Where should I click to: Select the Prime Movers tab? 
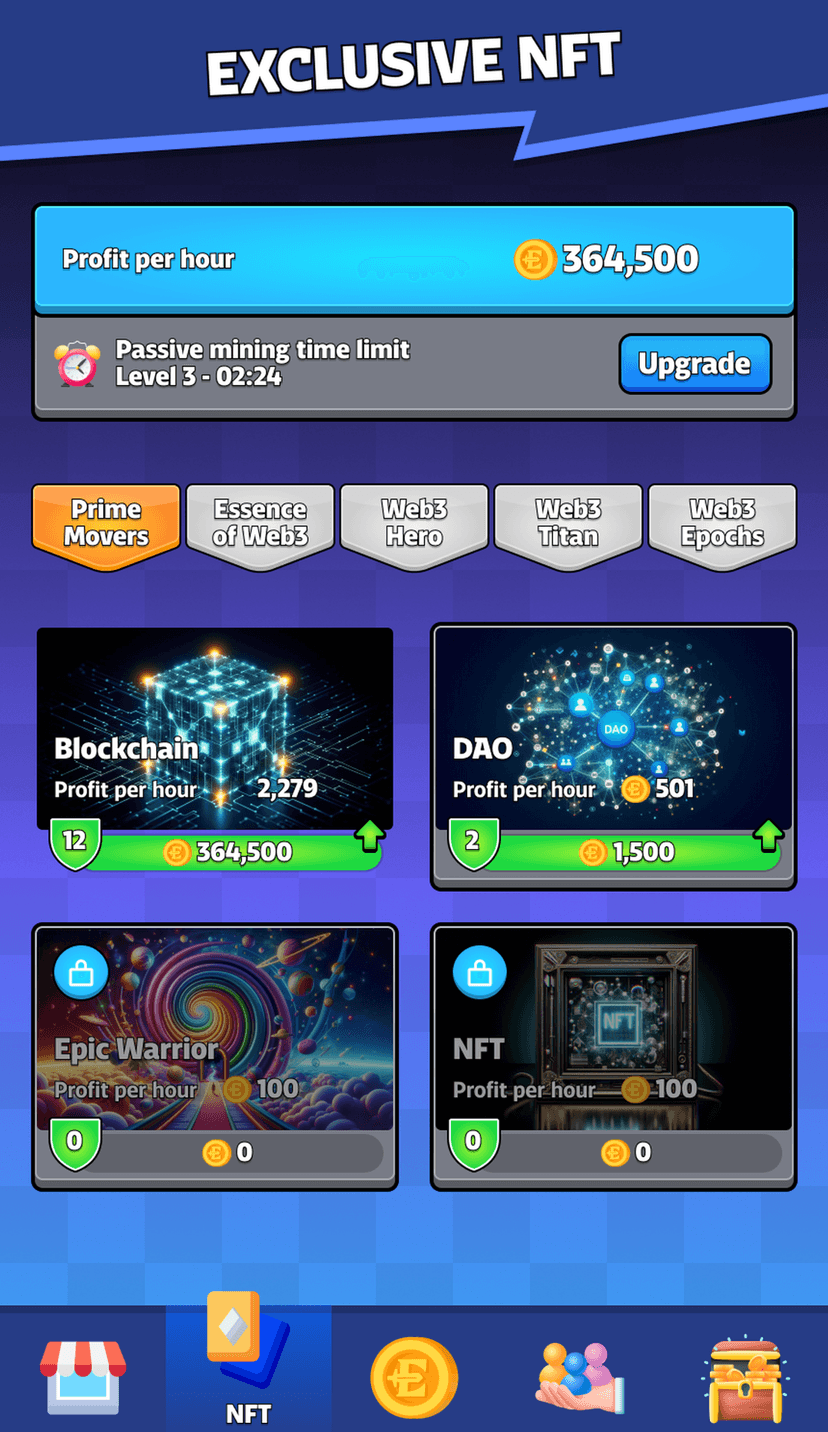point(106,523)
